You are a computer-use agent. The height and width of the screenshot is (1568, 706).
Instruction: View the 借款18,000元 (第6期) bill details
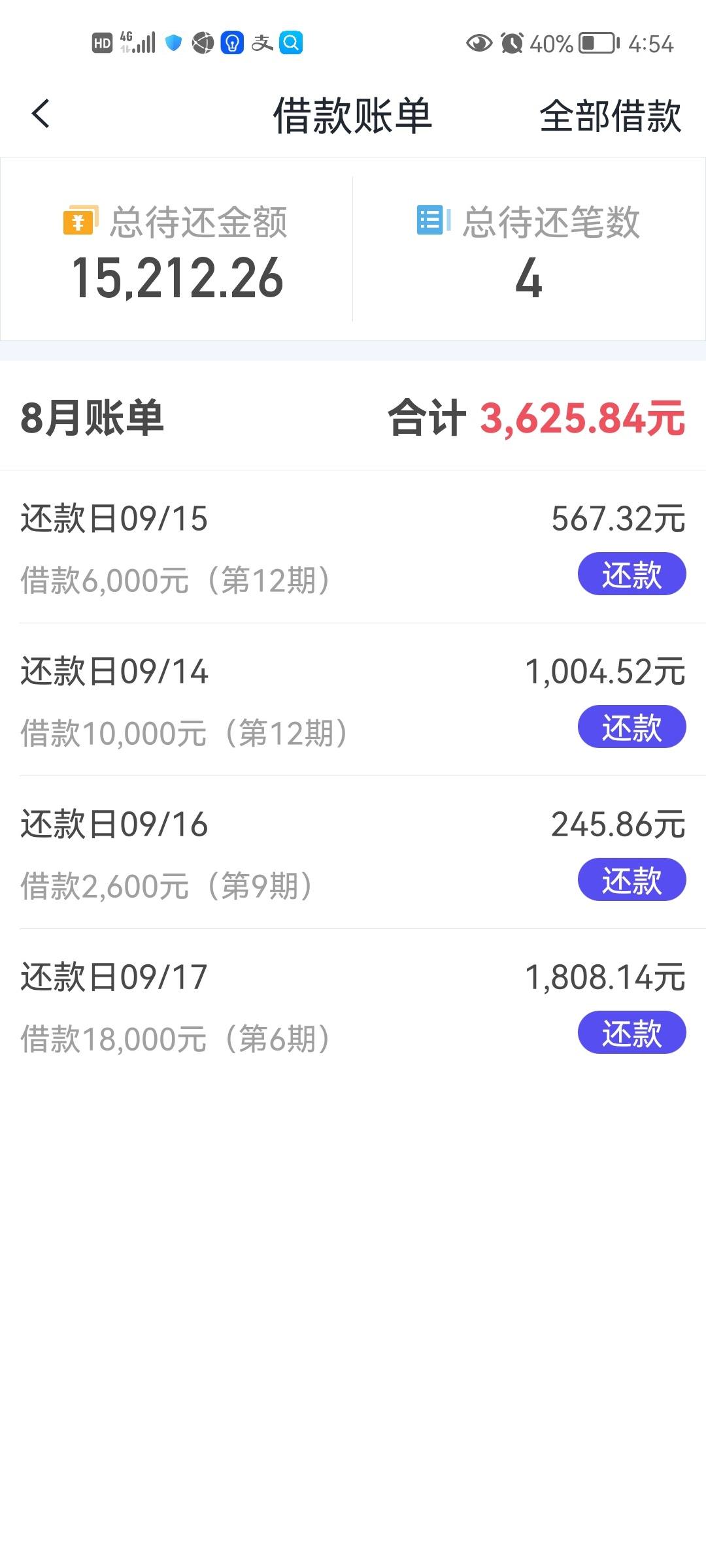353,1005
